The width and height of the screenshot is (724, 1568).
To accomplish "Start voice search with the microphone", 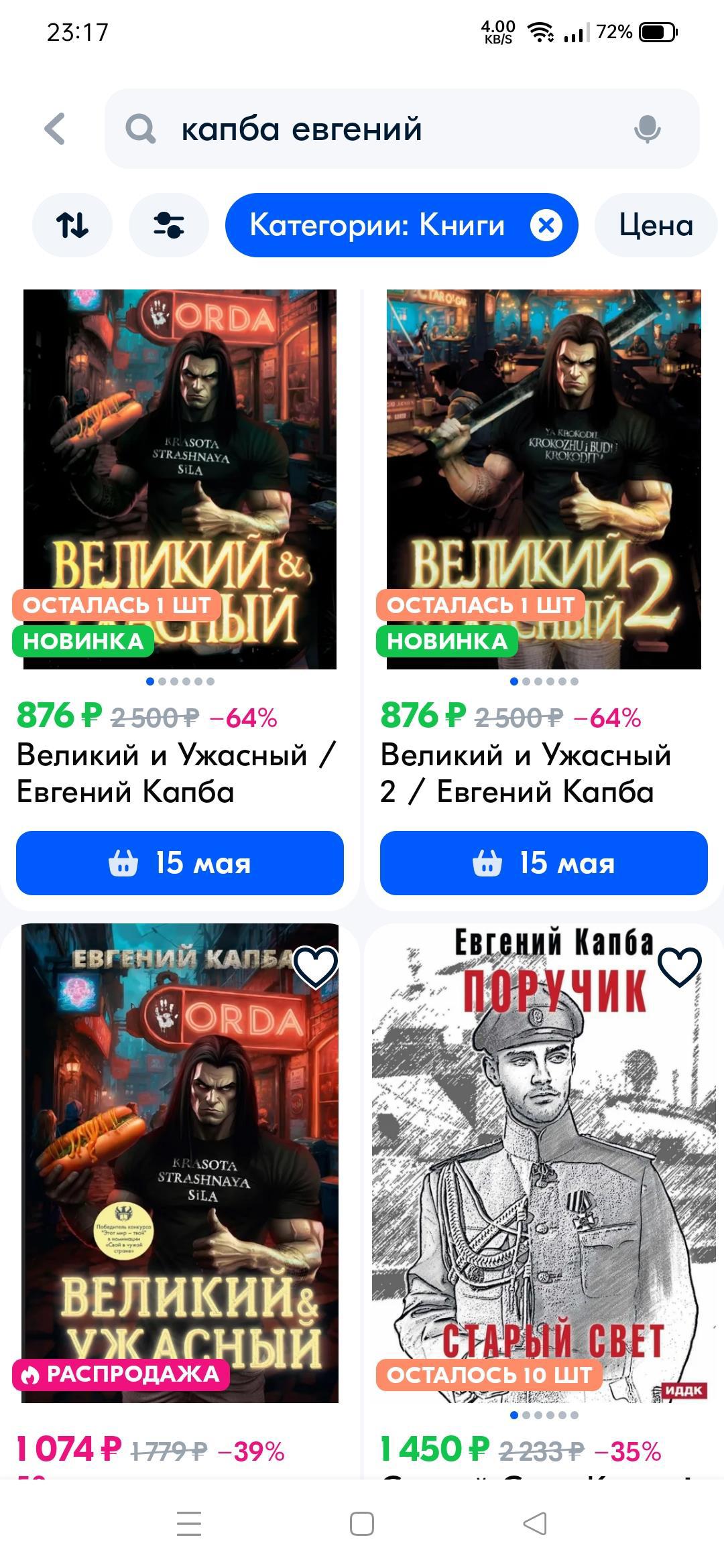I will [x=647, y=129].
